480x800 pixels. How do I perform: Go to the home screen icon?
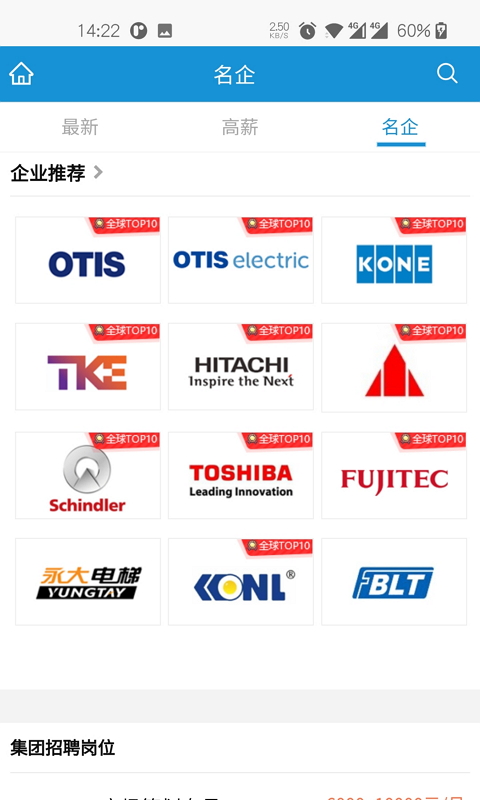coord(21,74)
